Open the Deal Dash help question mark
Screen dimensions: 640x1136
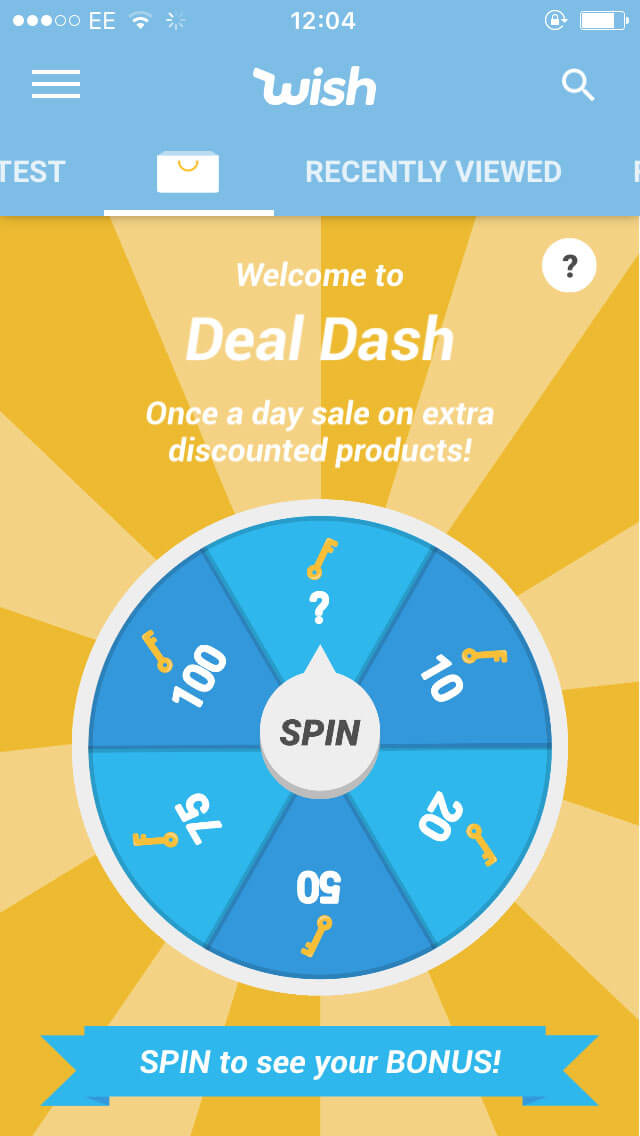569,266
